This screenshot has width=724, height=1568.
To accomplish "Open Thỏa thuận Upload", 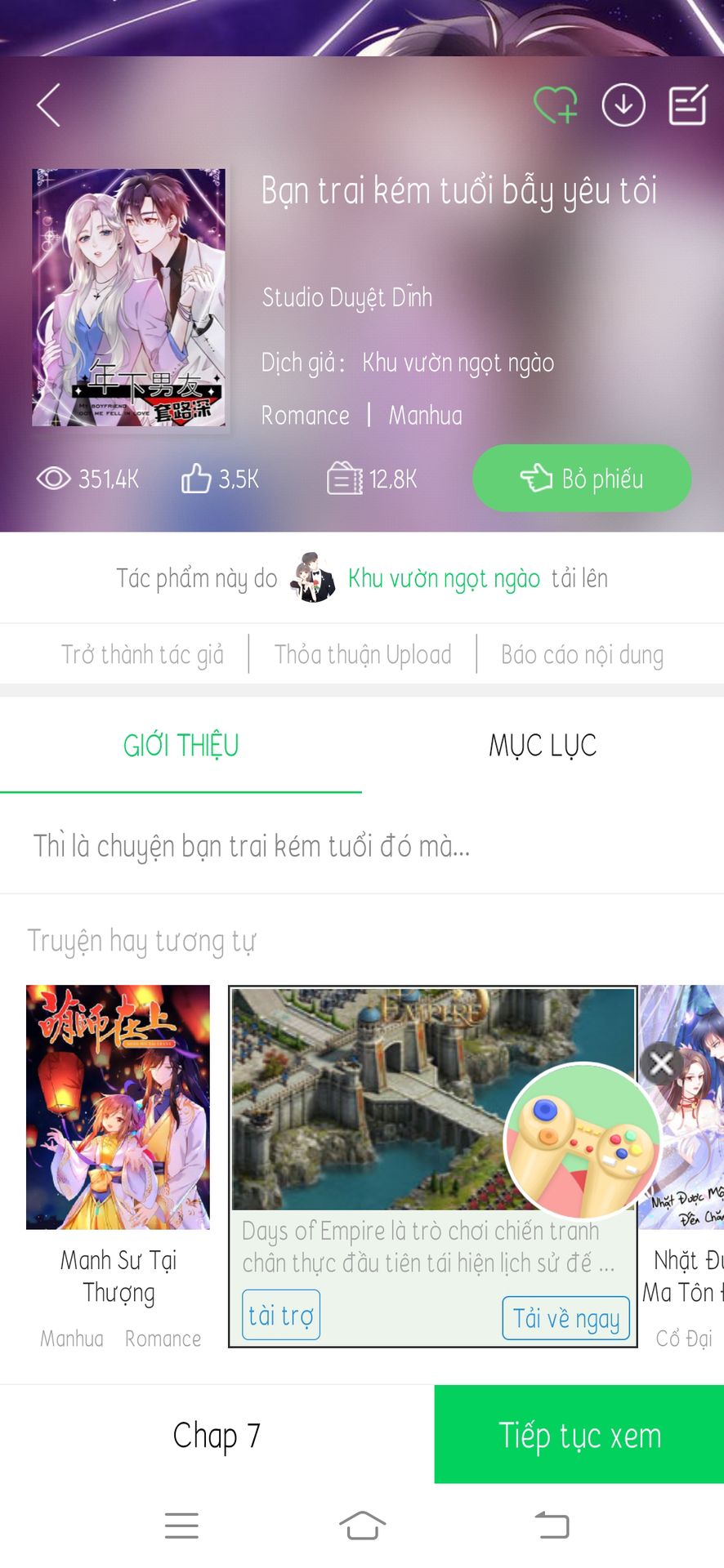I will tap(363, 655).
